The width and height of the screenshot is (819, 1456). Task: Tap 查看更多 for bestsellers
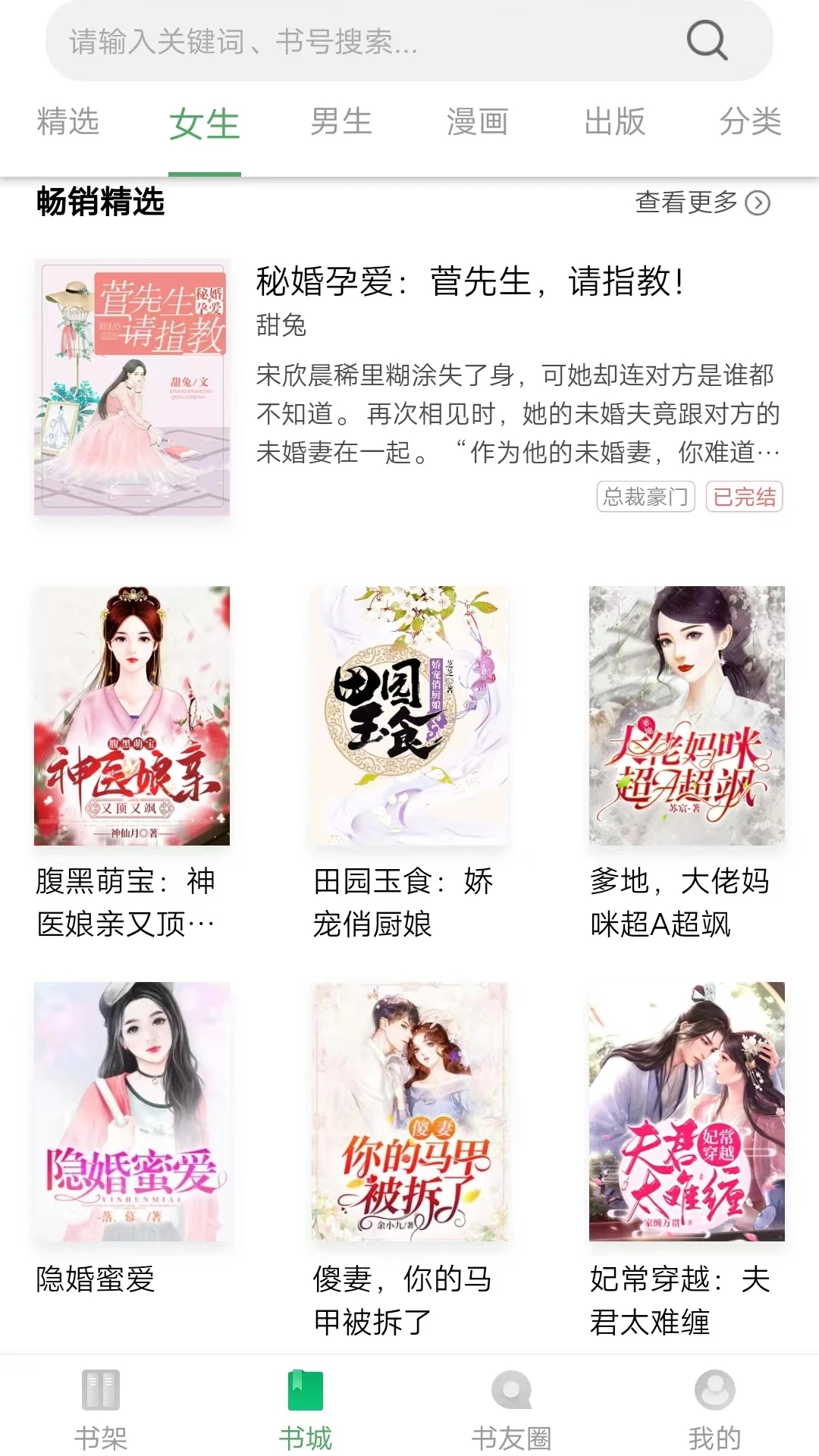pos(702,202)
